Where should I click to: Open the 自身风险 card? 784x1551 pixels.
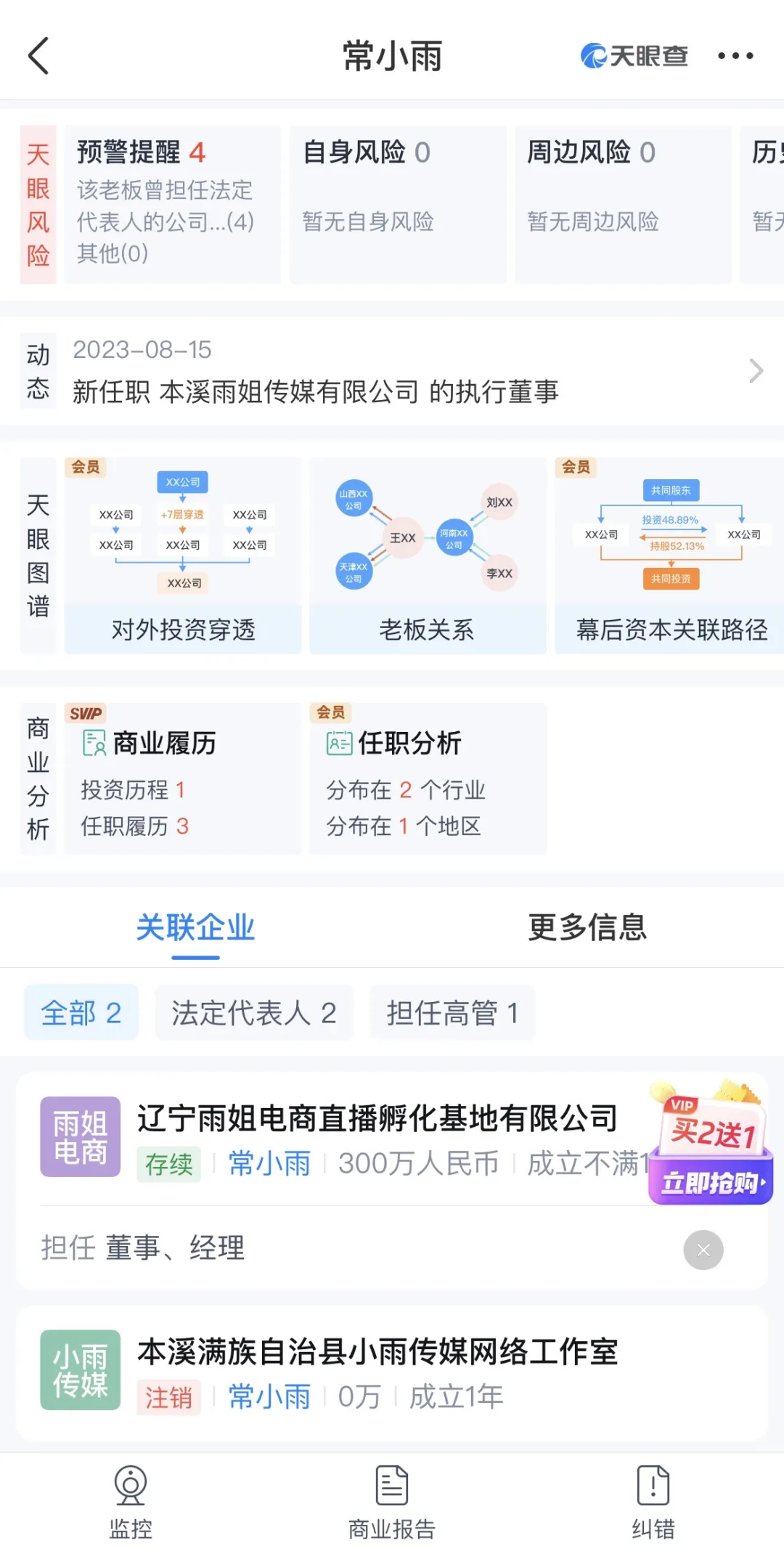(397, 203)
